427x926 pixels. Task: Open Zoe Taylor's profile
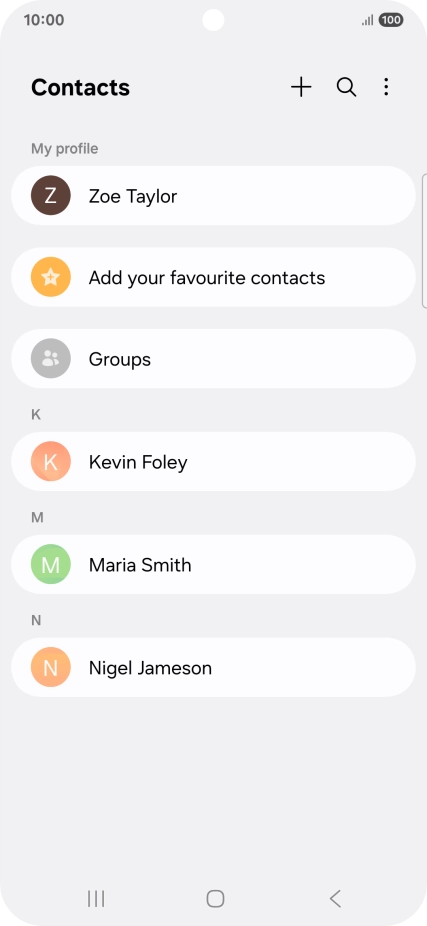(x=213, y=195)
